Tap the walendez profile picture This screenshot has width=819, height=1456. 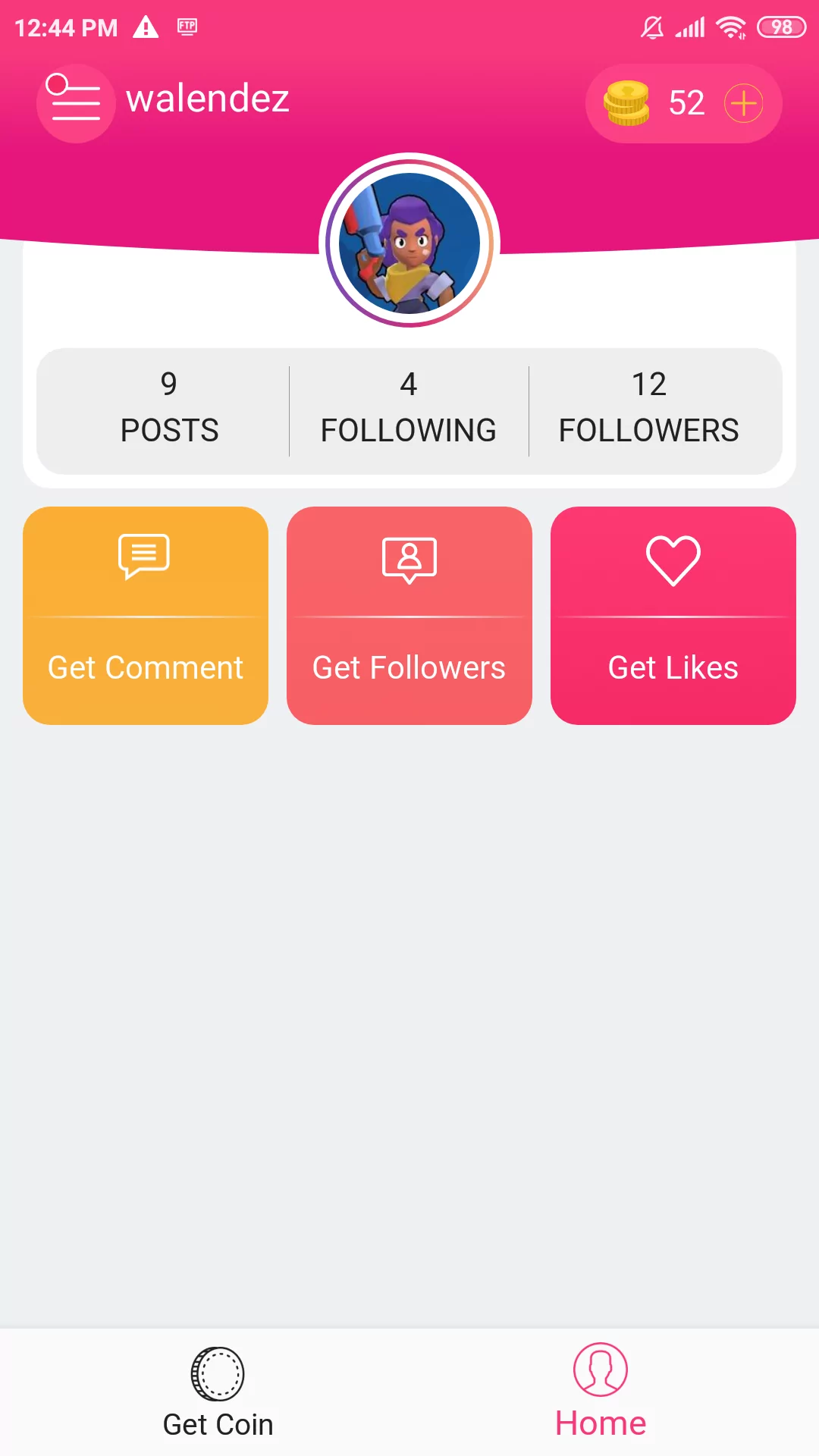click(x=409, y=243)
